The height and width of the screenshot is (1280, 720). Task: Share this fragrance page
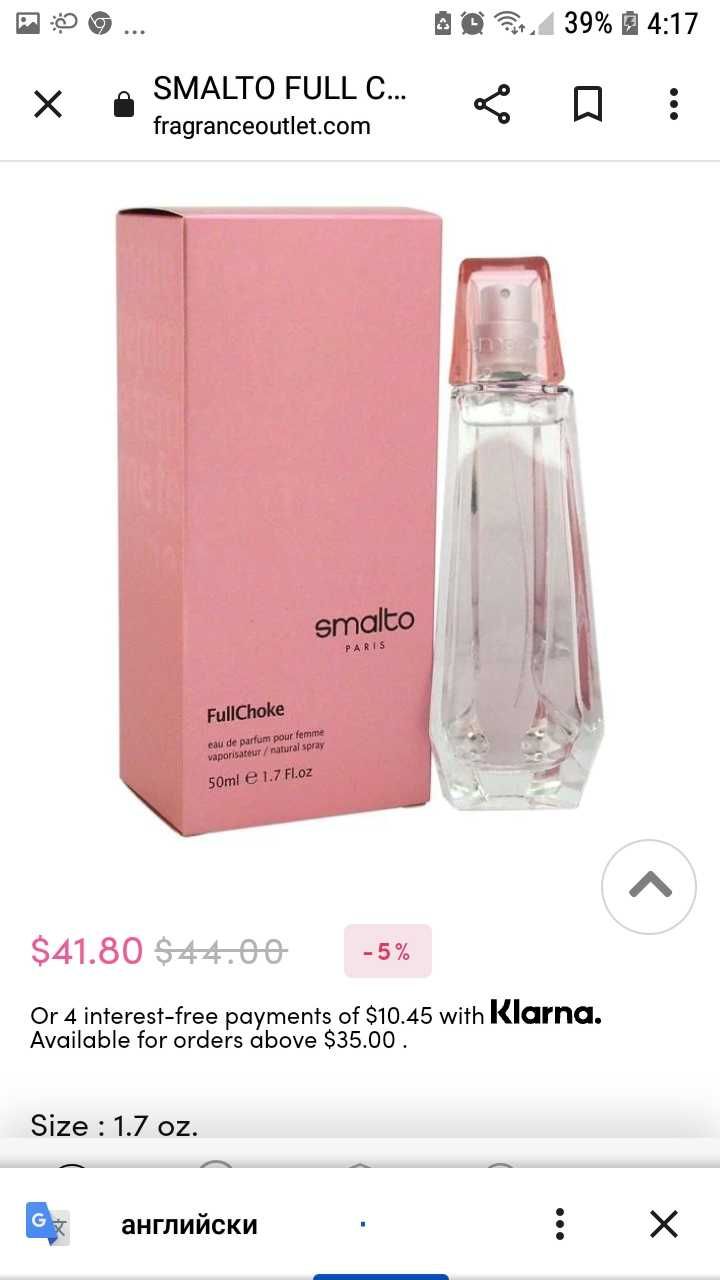coord(491,104)
